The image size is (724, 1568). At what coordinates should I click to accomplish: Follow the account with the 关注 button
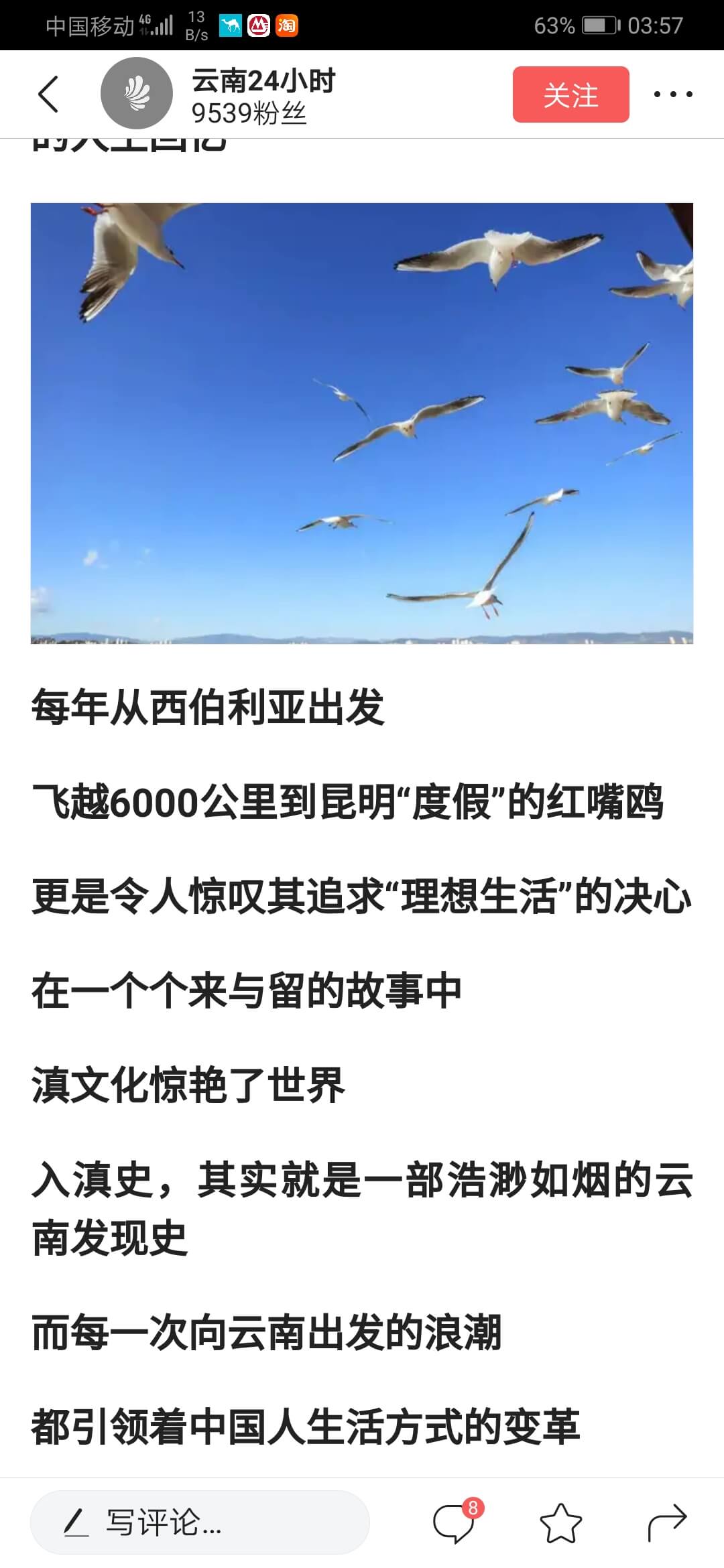pyautogui.click(x=570, y=94)
